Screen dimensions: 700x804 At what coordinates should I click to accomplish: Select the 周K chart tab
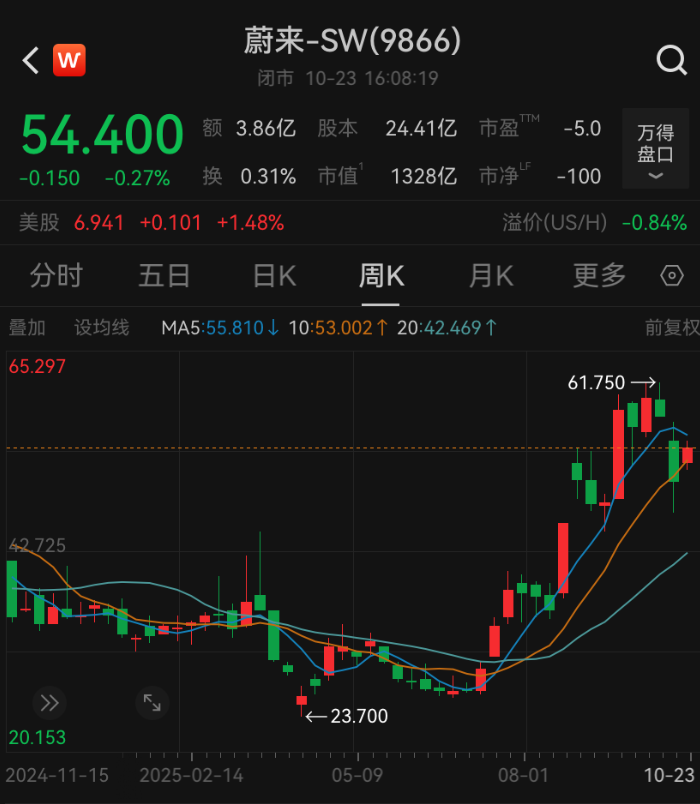tap(382, 275)
